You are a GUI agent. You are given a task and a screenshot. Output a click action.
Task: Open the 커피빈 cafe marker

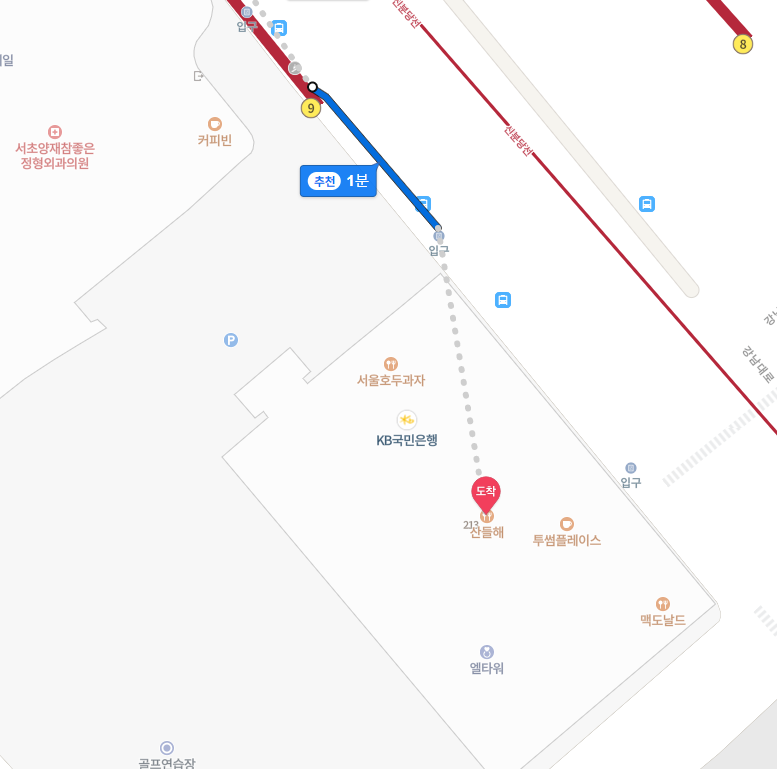[x=214, y=125]
